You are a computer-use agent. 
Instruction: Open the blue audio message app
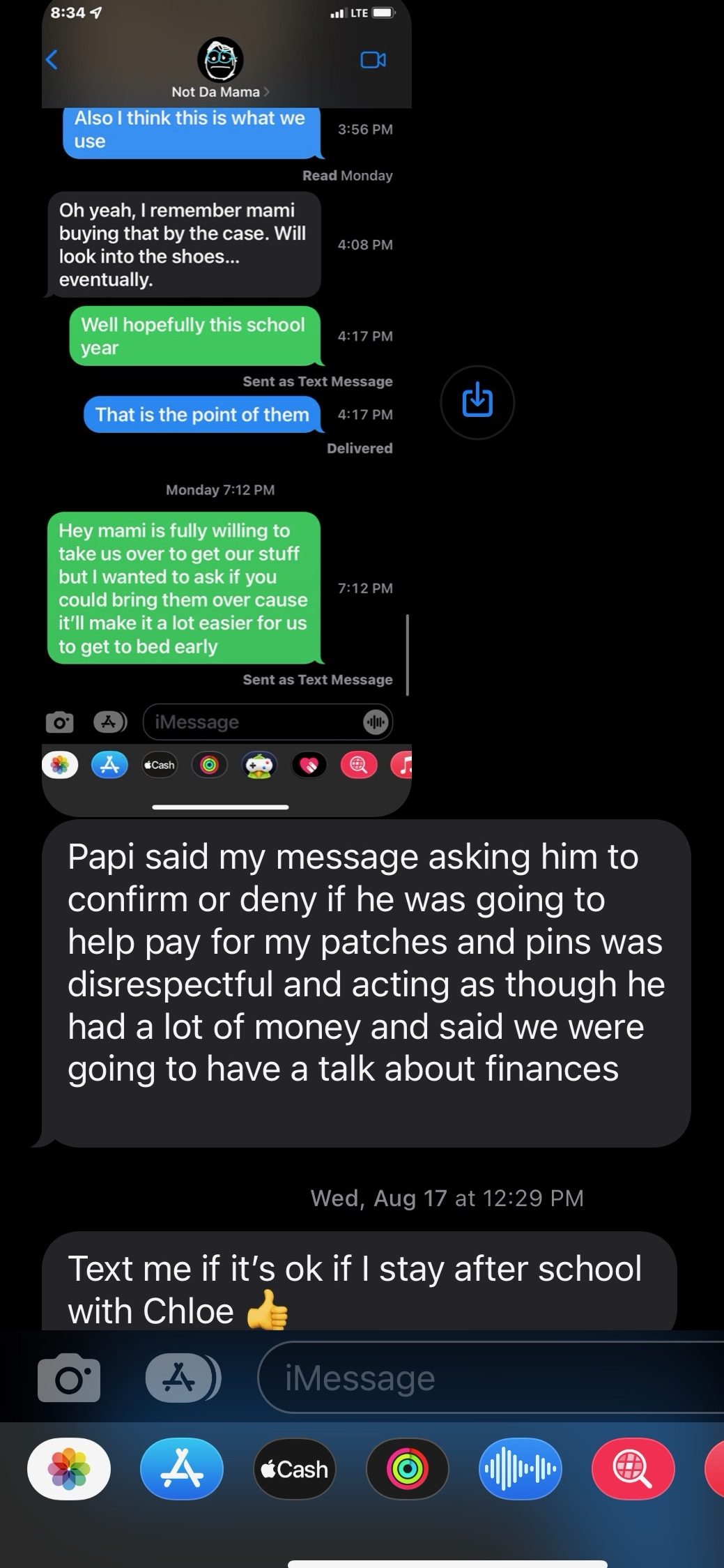coord(520,1469)
